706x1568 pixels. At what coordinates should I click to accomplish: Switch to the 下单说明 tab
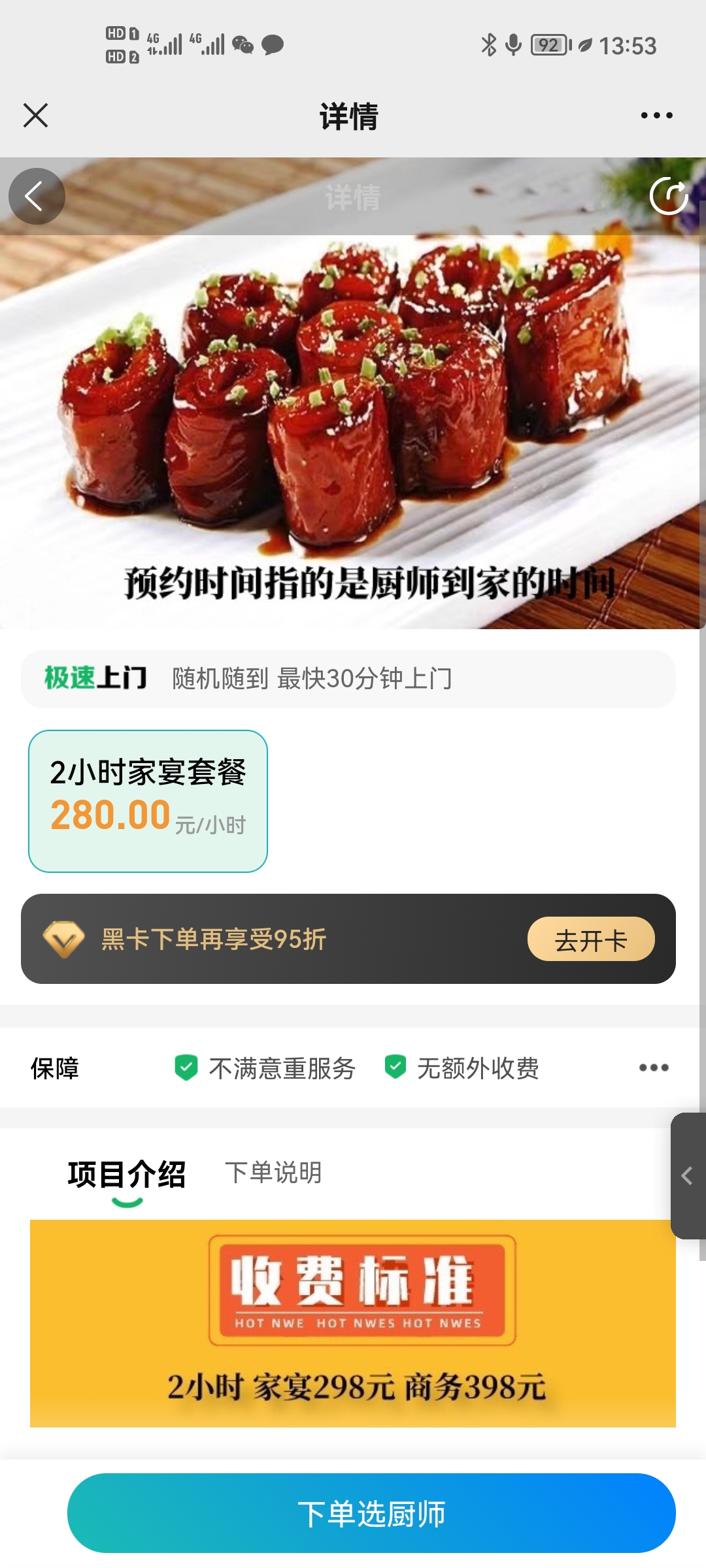point(273,1173)
